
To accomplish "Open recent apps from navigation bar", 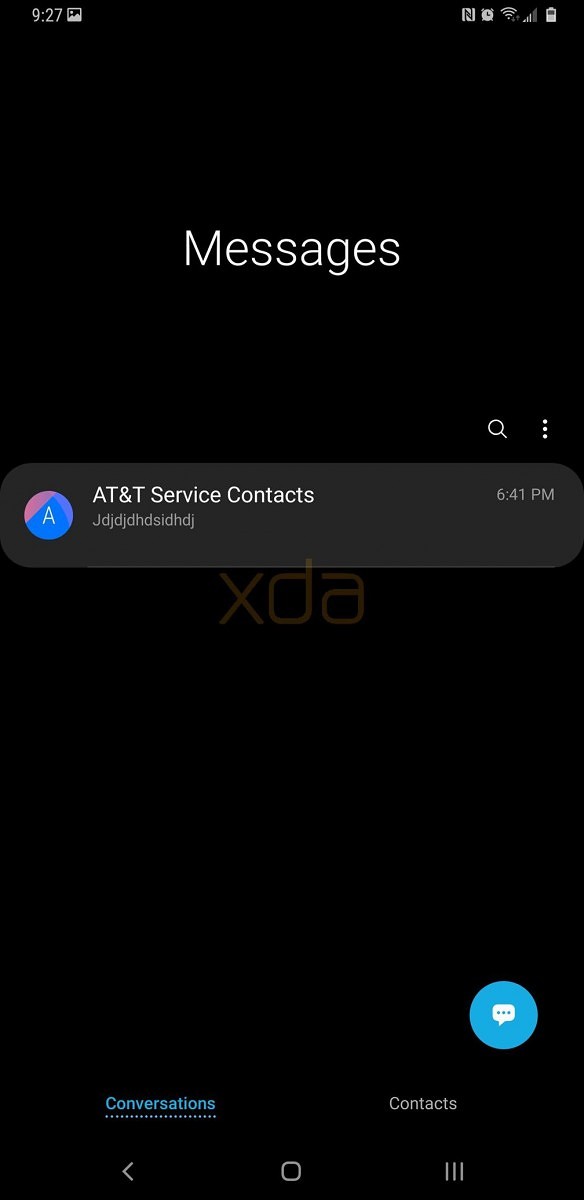I will [x=454, y=1171].
